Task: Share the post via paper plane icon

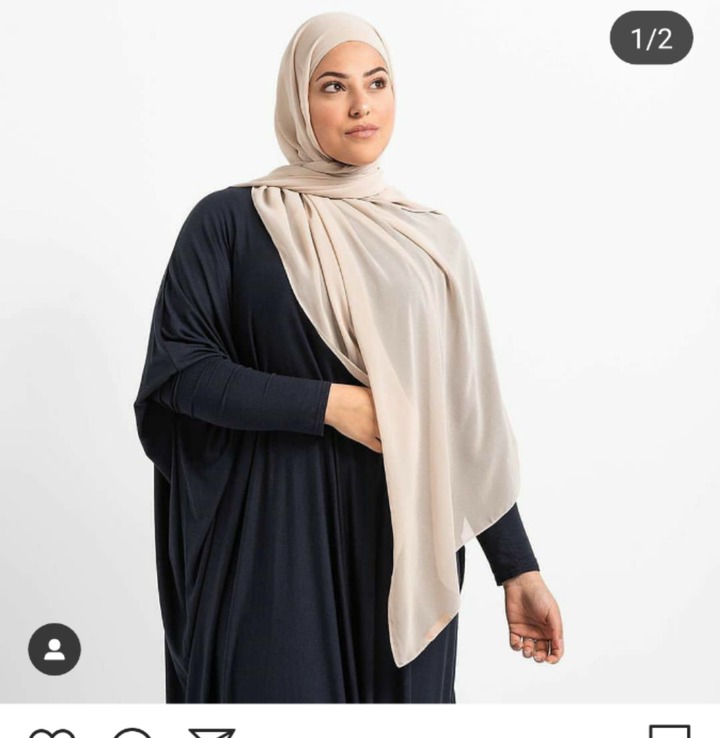Action: click(x=211, y=733)
